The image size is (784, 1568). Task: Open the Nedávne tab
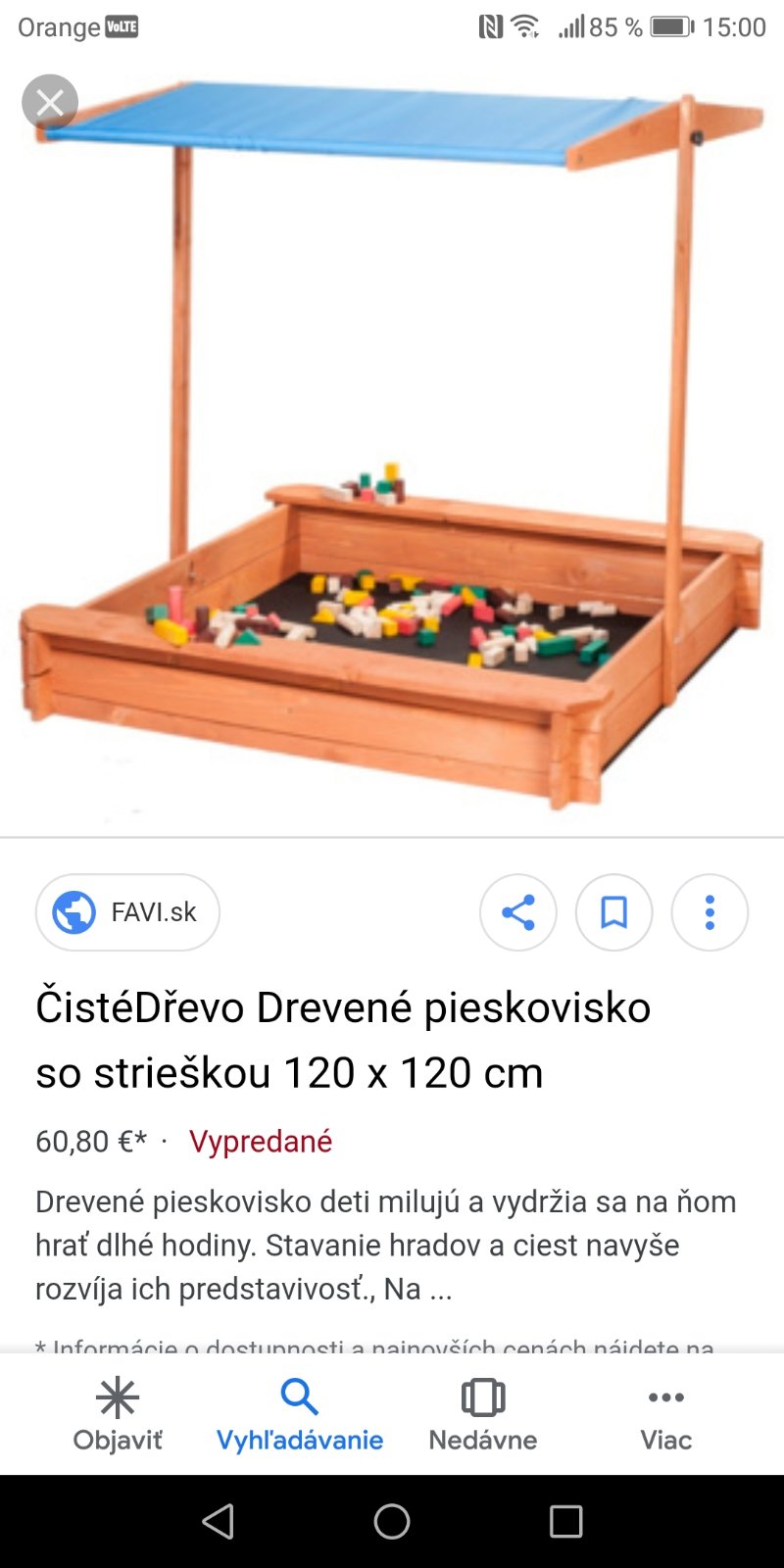pyautogui.click(x=483, y=1414)
